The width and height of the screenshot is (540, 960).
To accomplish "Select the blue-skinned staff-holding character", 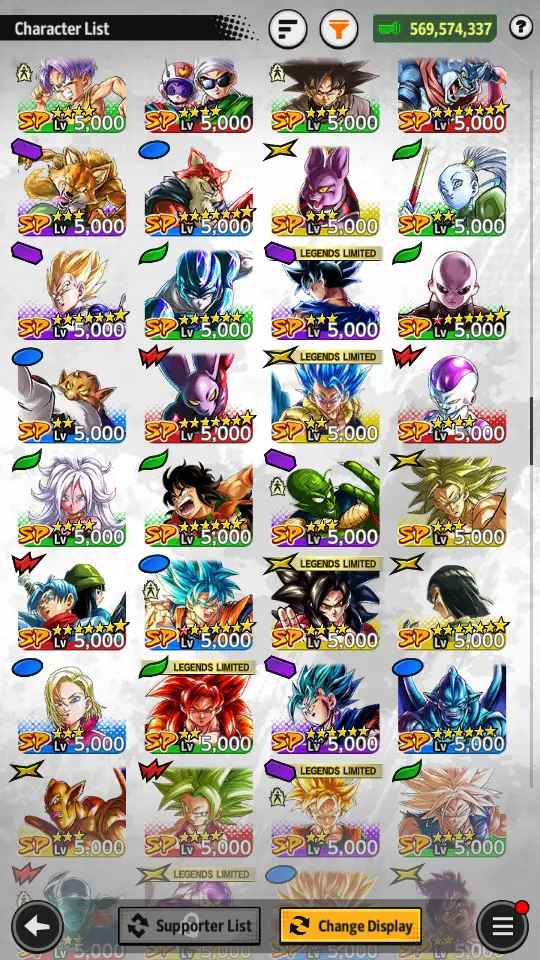I will [452, 190].
